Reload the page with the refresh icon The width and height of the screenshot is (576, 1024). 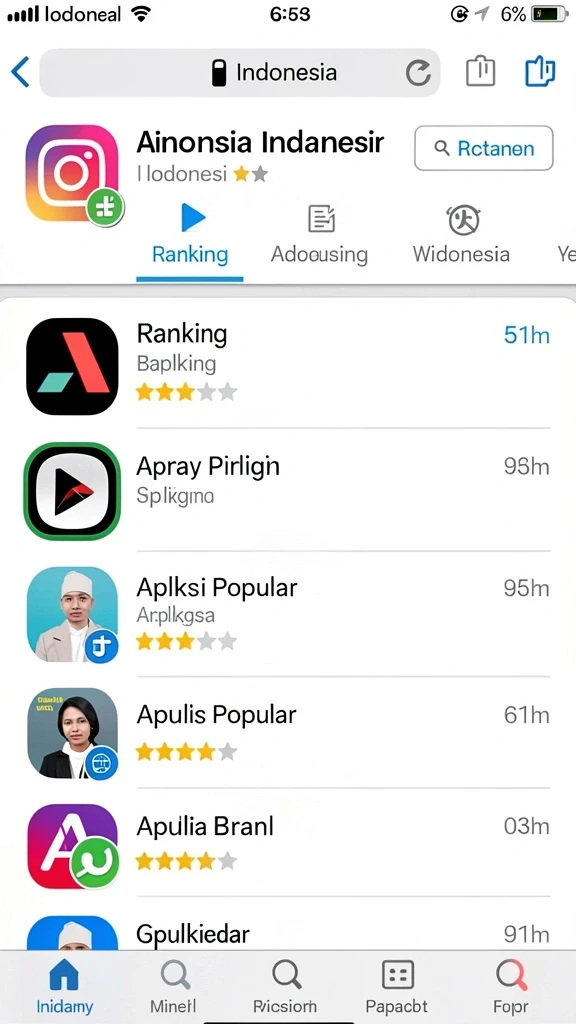[x=418, y=72]
